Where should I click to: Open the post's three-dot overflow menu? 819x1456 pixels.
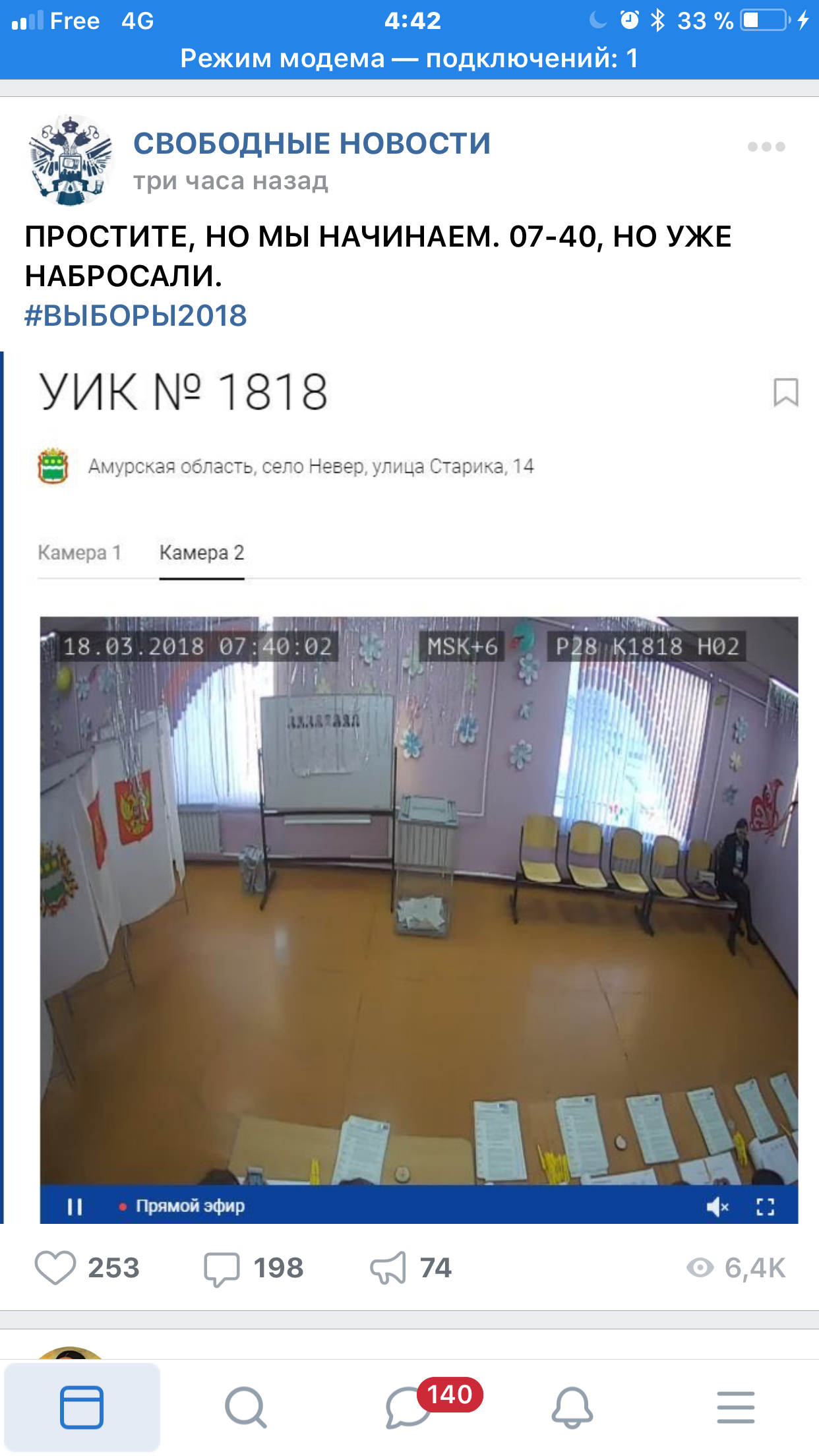pos(766,146)
